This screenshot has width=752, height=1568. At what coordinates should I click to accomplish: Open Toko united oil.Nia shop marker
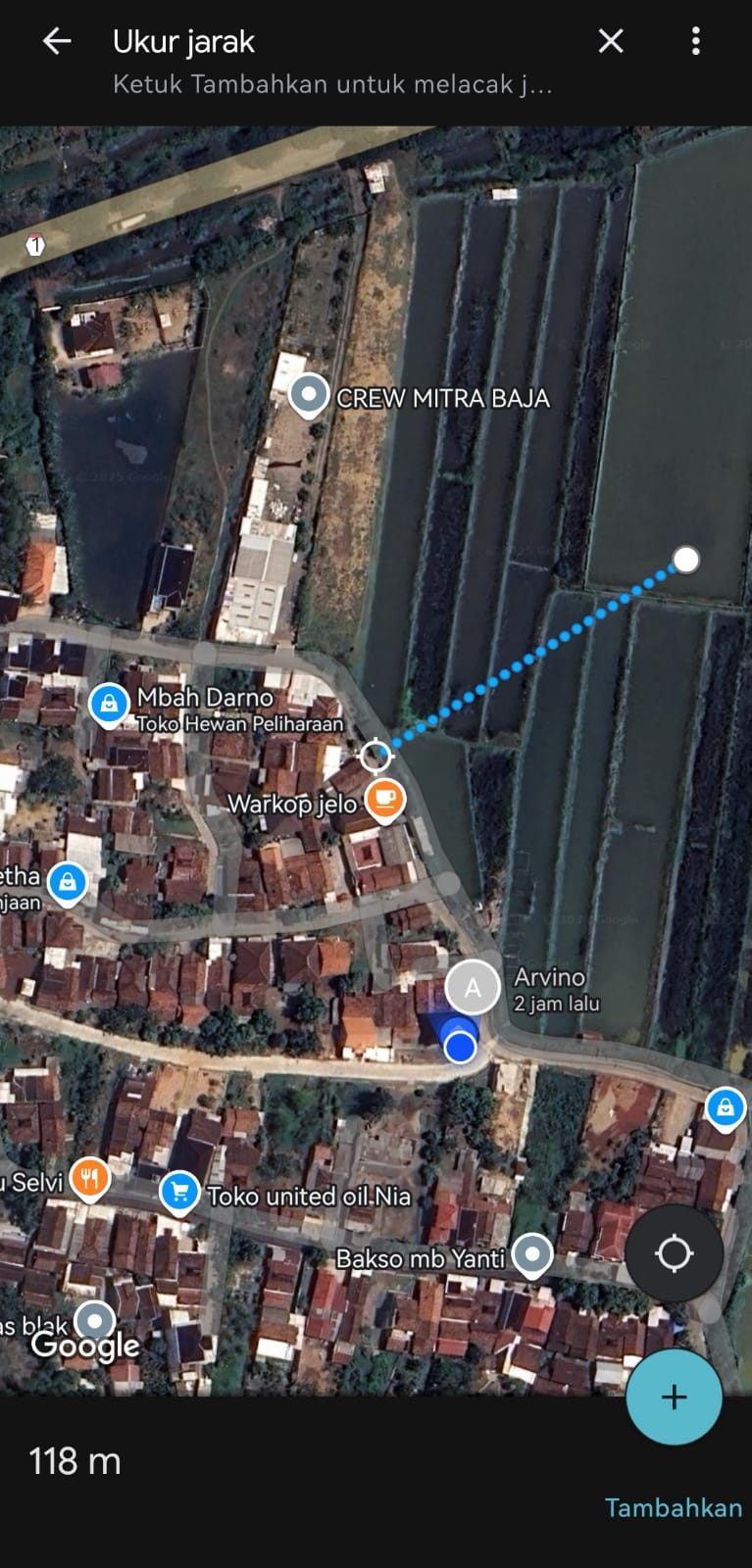click(x=178, y=1194)
